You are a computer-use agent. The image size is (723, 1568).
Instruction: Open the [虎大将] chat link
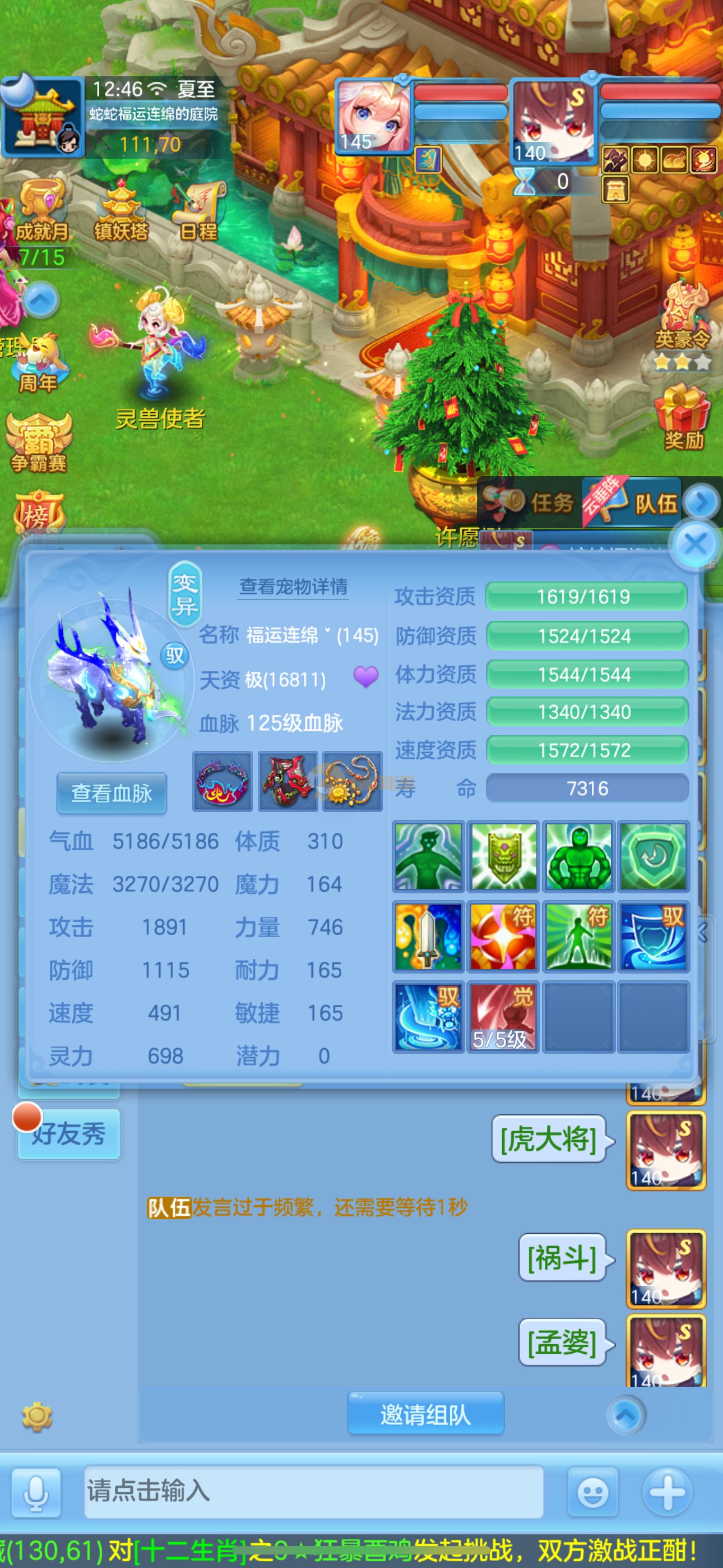click(x=548, y=1139)
